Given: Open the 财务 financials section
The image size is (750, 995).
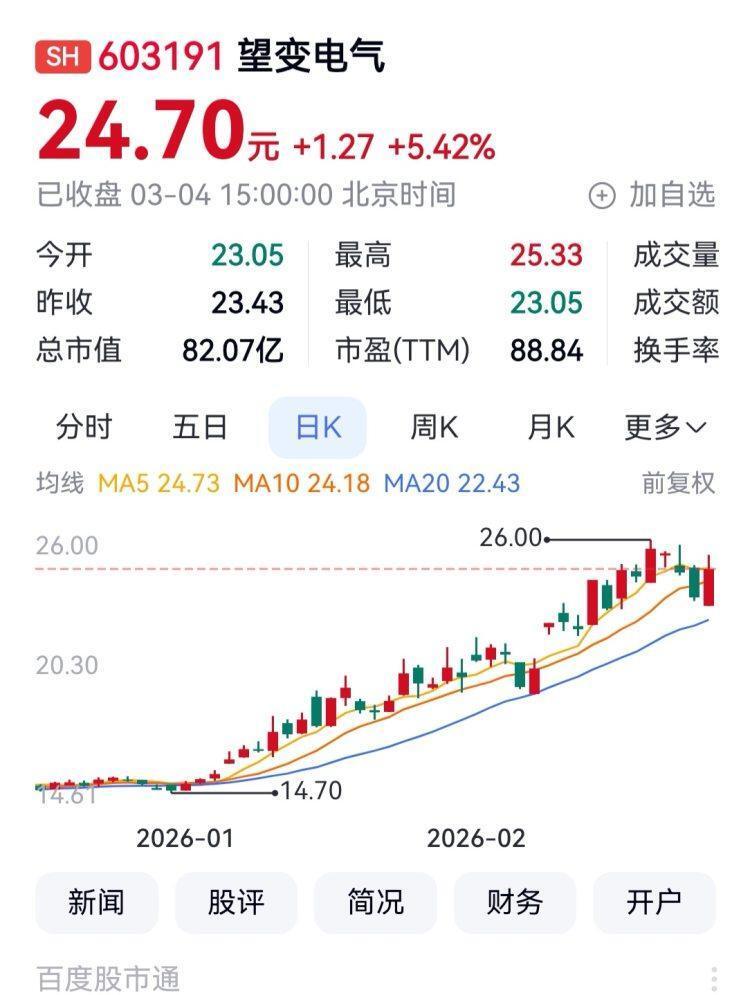Looking at the screenshot, I should coord(515,902).
